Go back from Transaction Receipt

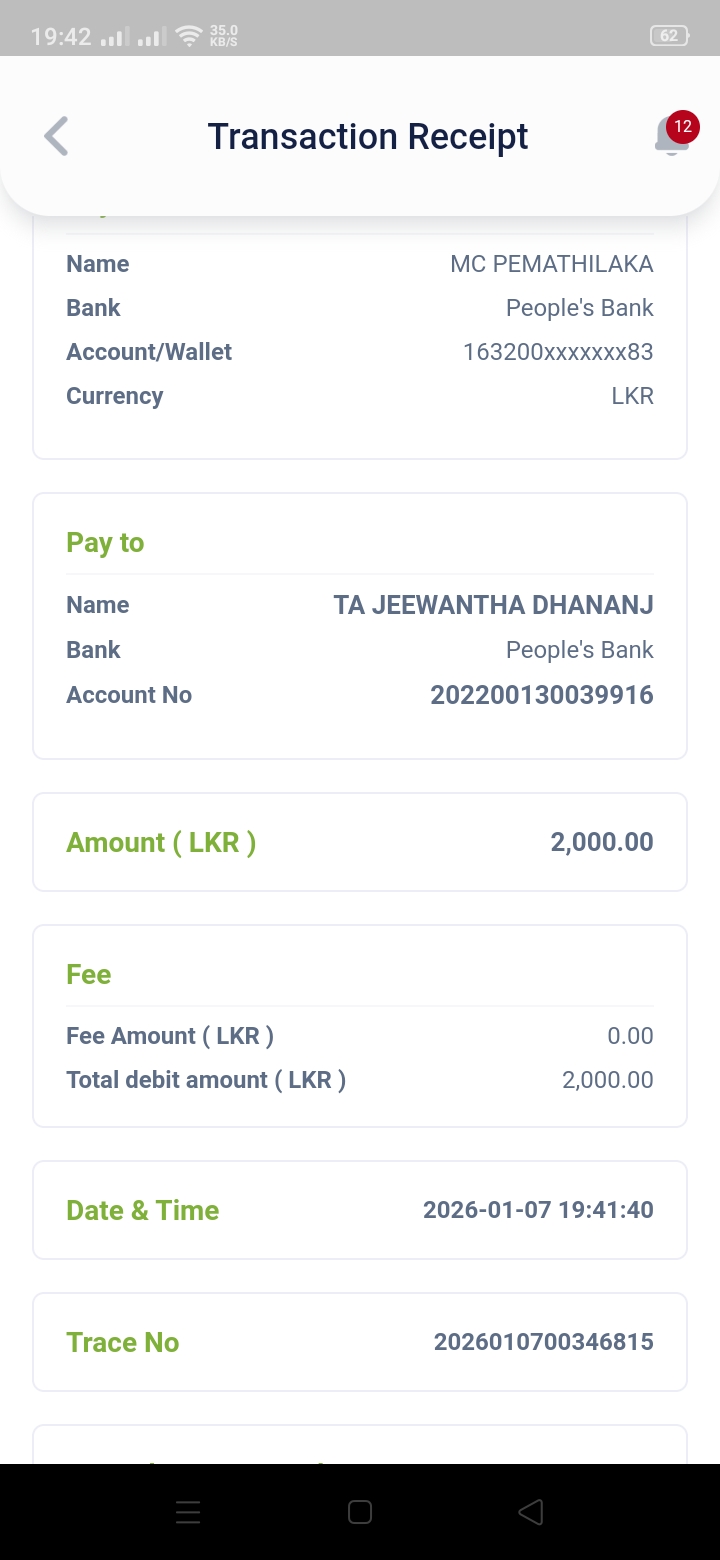(57, 136)
